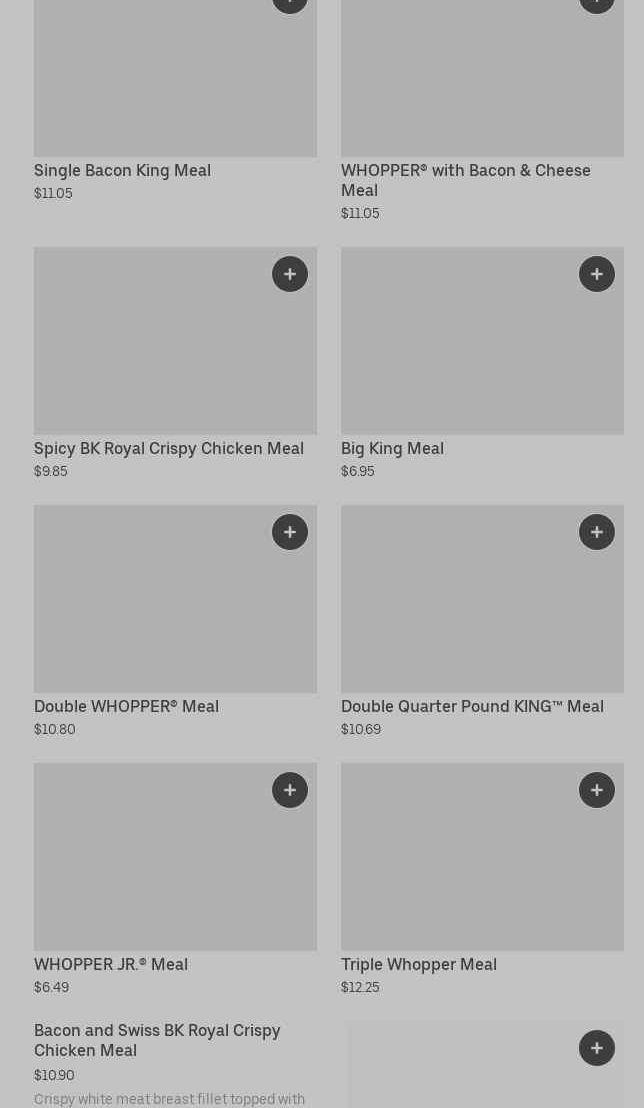Add Triple Whopper Meal to order
The width and height of the screenshot is (644, 1108).
click(x=597, y=790)
